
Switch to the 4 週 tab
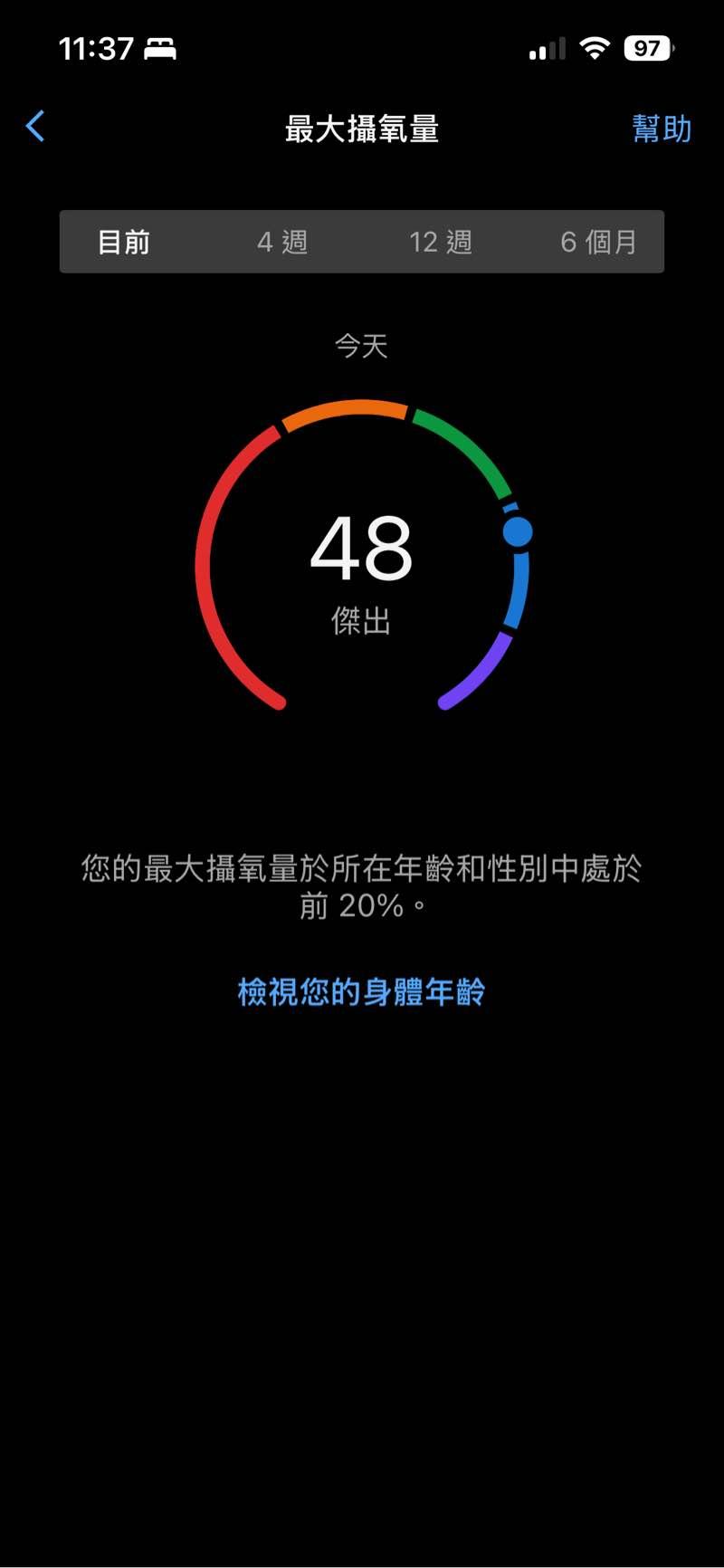coord(282,242)
